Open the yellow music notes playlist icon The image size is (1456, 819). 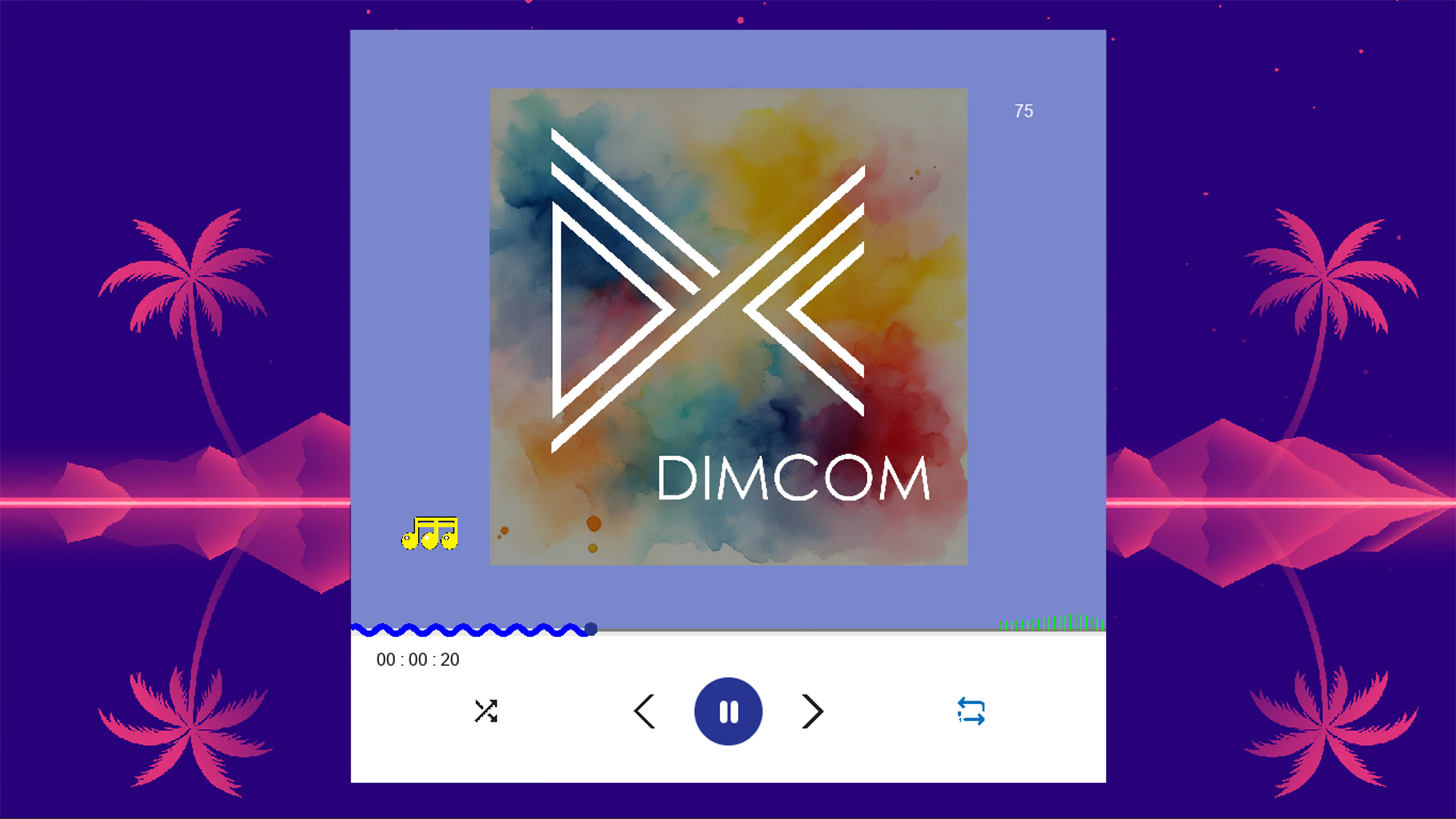coord(430,533)
